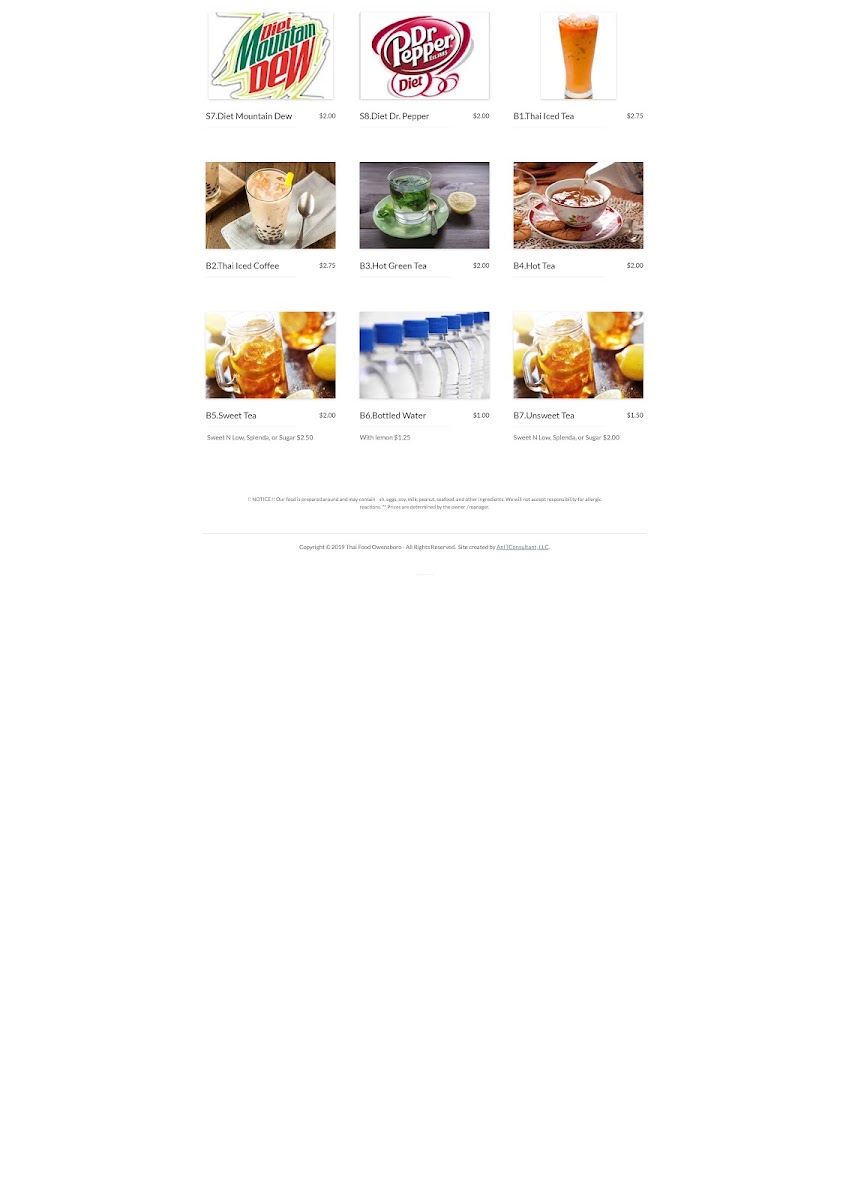849x1200 pixels.
Task: Select the B7 Unsweet Tea tile
Action: click(x=578, y=355)
